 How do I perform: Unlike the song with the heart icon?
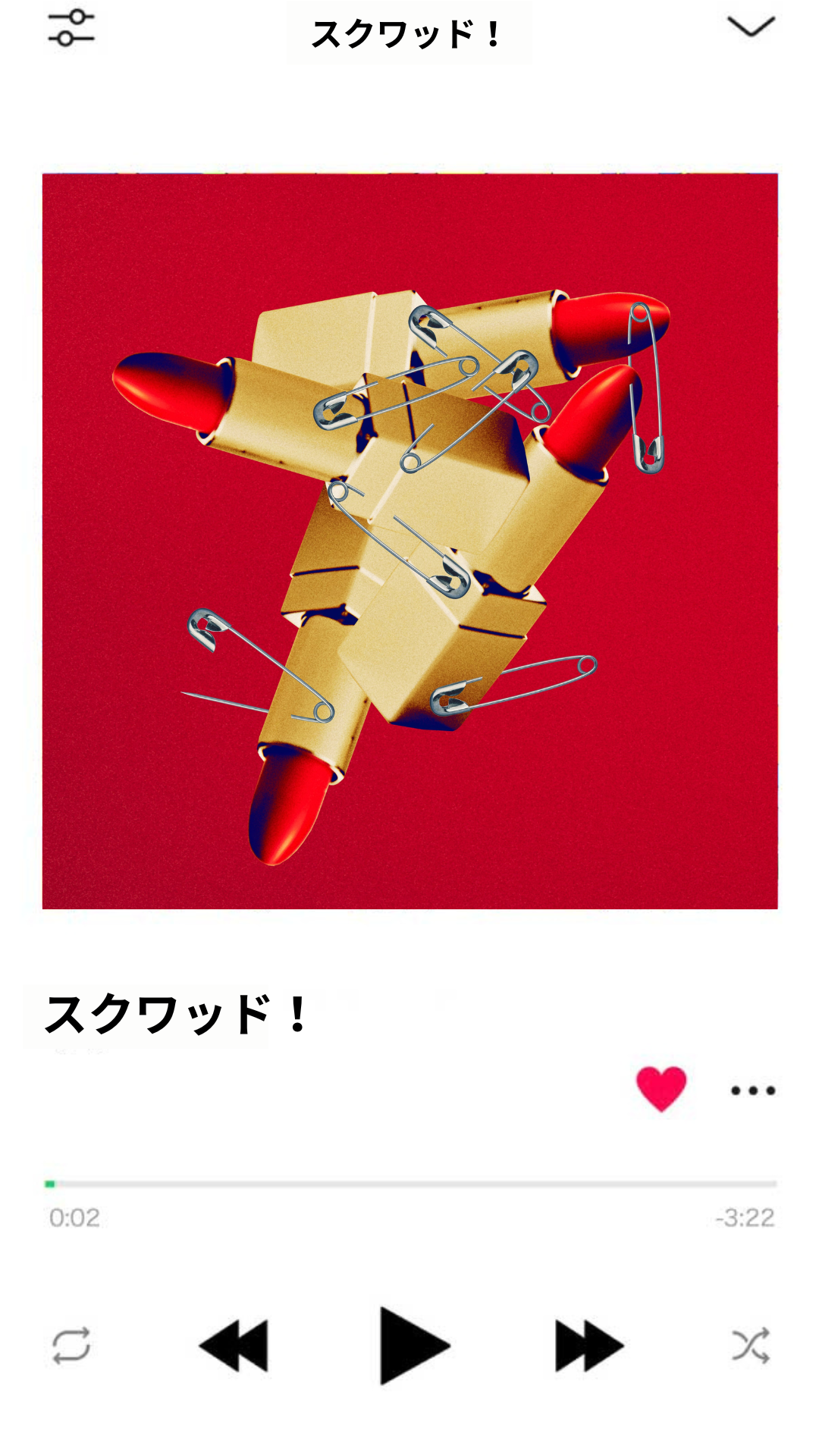coord(661,1089)
